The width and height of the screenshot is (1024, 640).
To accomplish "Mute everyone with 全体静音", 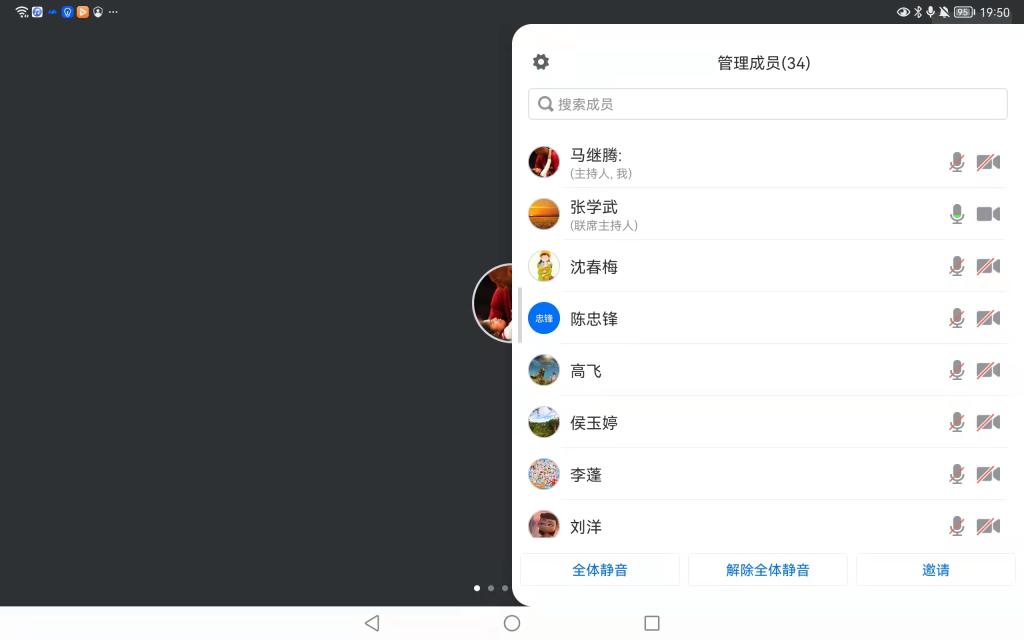I will 600,570.
